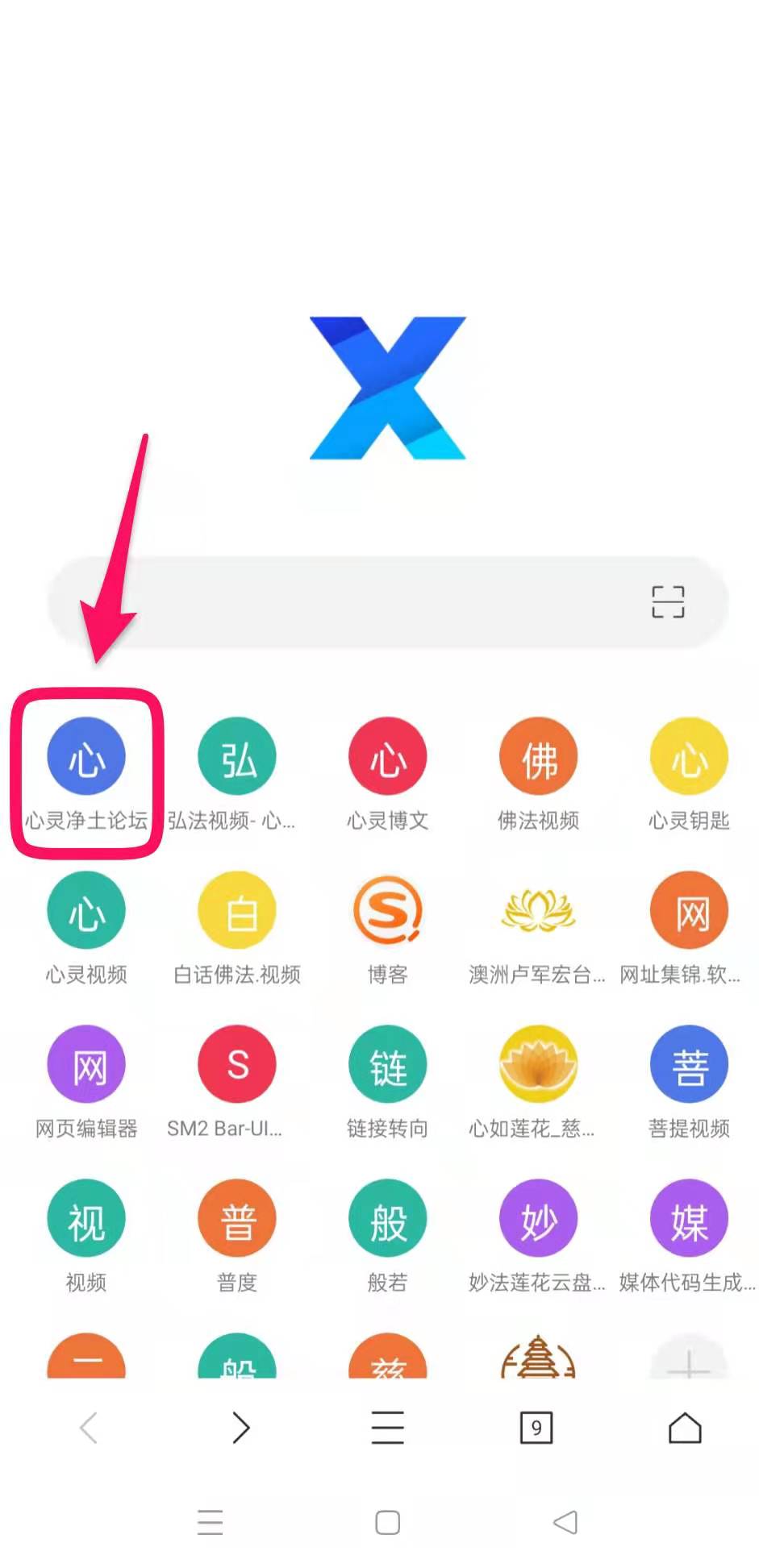Launch the 般若 shortcut

[x=387, y=1220]
